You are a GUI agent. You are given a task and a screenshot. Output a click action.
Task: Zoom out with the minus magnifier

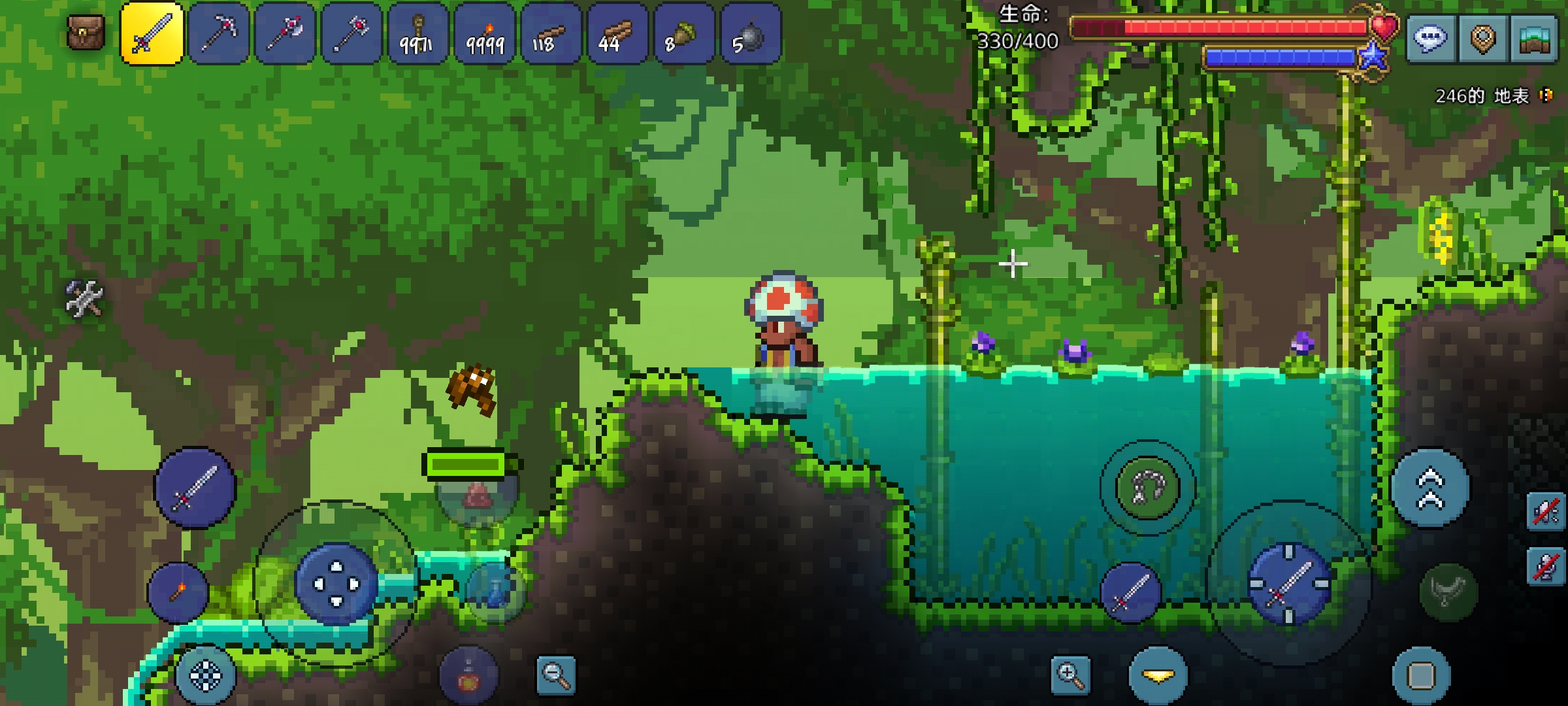click(x=556, y=676)
